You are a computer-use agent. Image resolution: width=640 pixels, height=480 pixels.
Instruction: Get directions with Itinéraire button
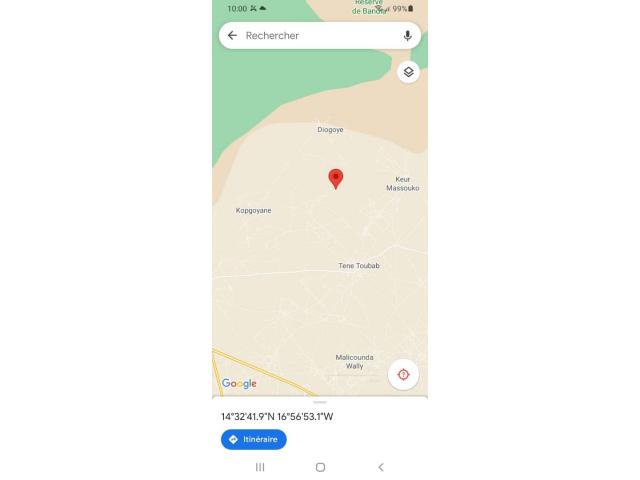pyautogui.click(x=254, y=439)
